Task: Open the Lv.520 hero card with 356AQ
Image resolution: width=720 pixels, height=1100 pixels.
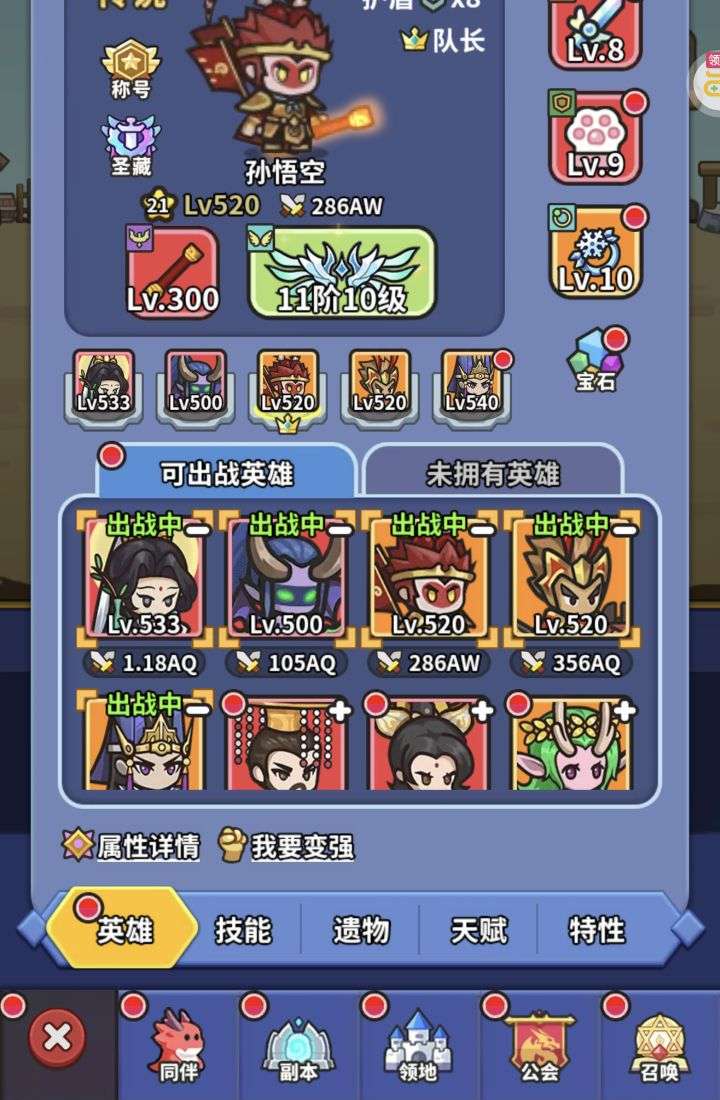Action: pyautogui.click(x=571, y=580)
